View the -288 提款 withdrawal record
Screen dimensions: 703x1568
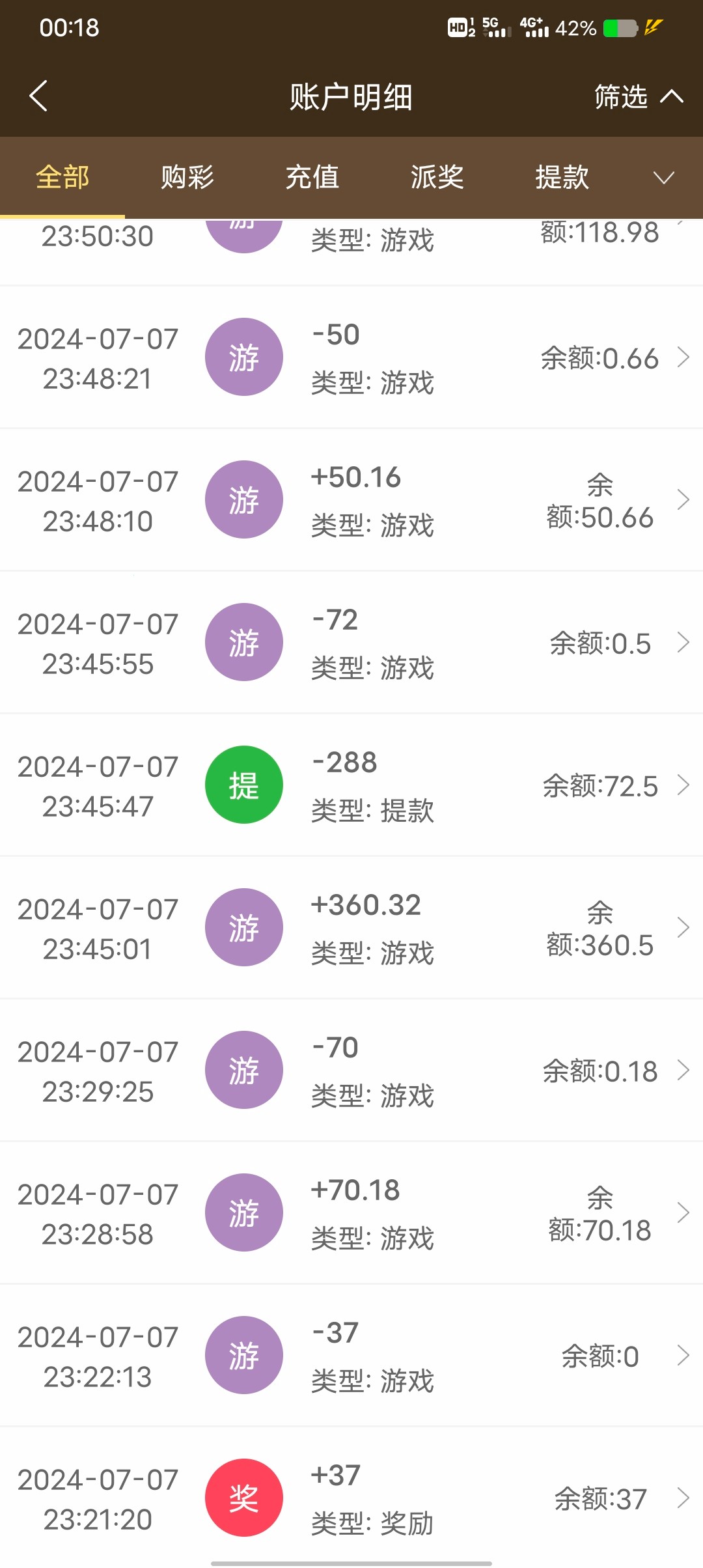351,785
